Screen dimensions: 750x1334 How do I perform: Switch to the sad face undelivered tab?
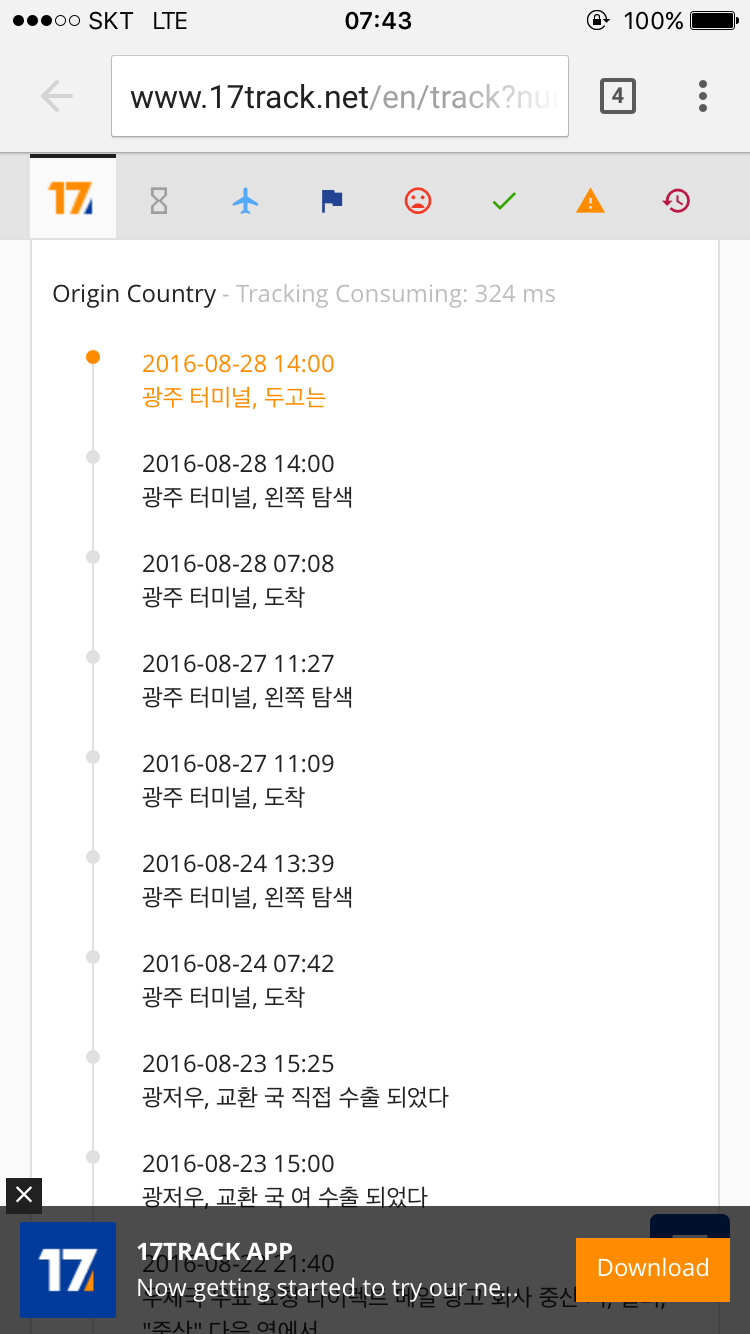coord(417,201)
